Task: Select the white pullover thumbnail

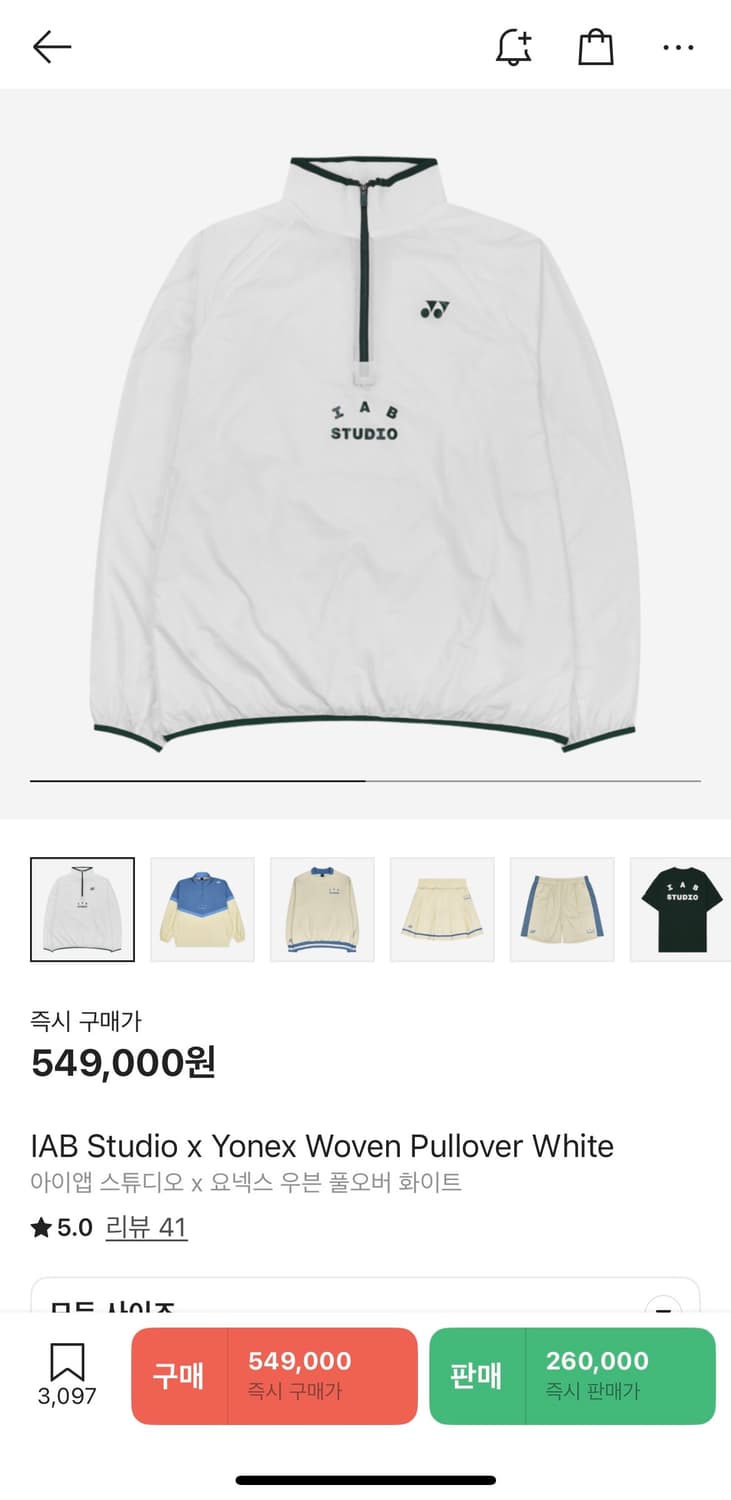Action: tap(82, 909)
